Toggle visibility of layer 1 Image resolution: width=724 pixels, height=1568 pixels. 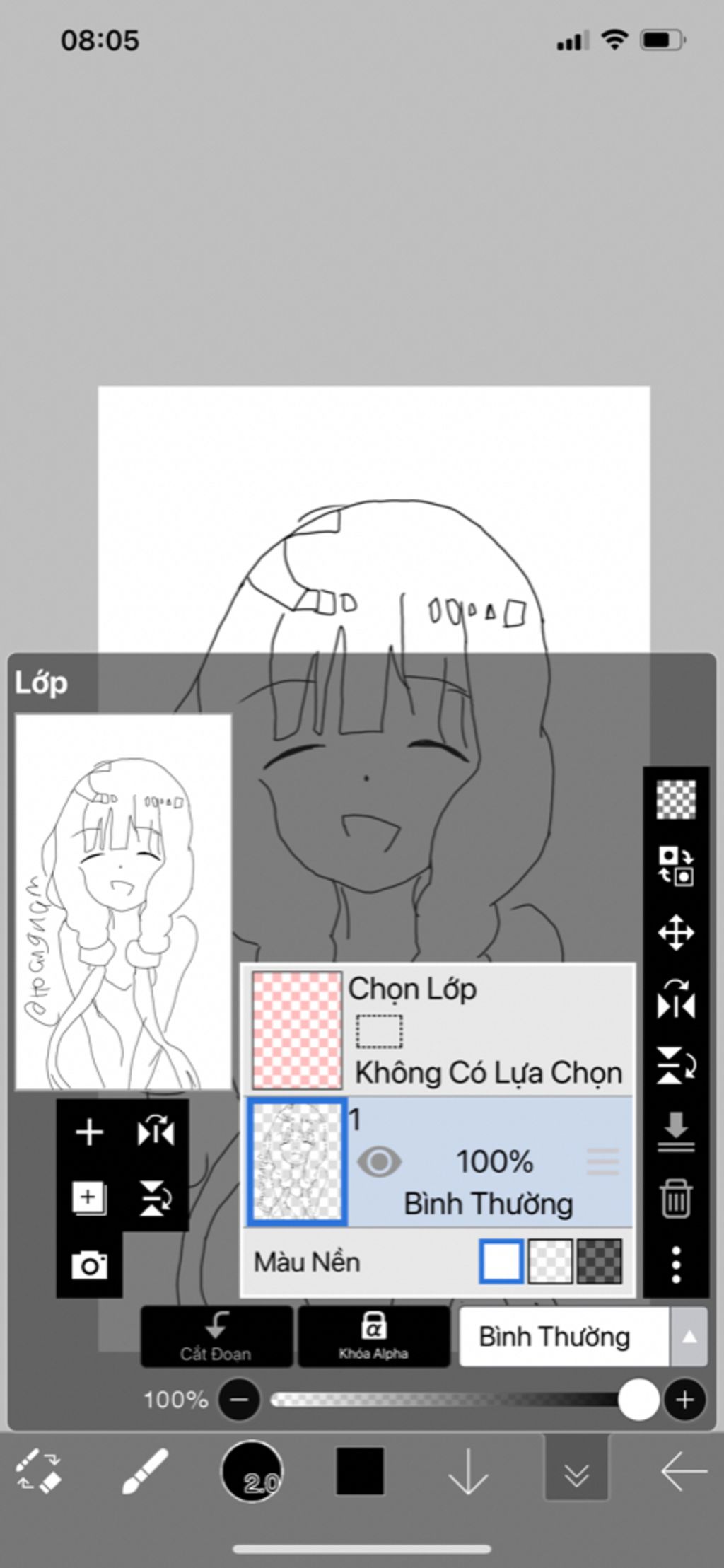pos(379,1162)
